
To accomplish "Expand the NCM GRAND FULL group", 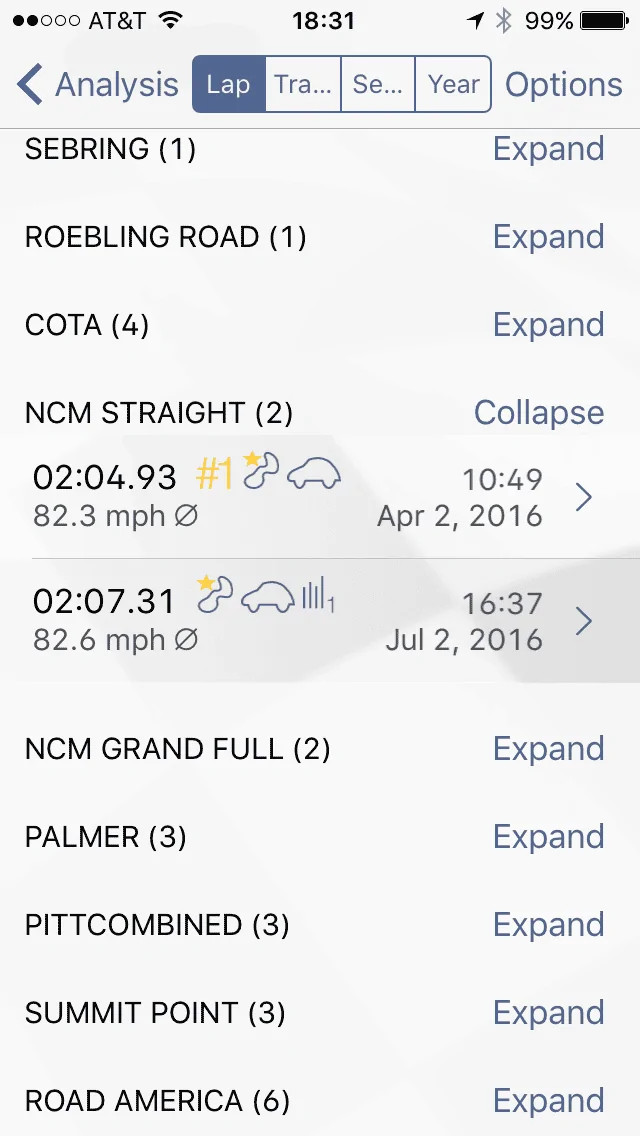I will point(549,749).
